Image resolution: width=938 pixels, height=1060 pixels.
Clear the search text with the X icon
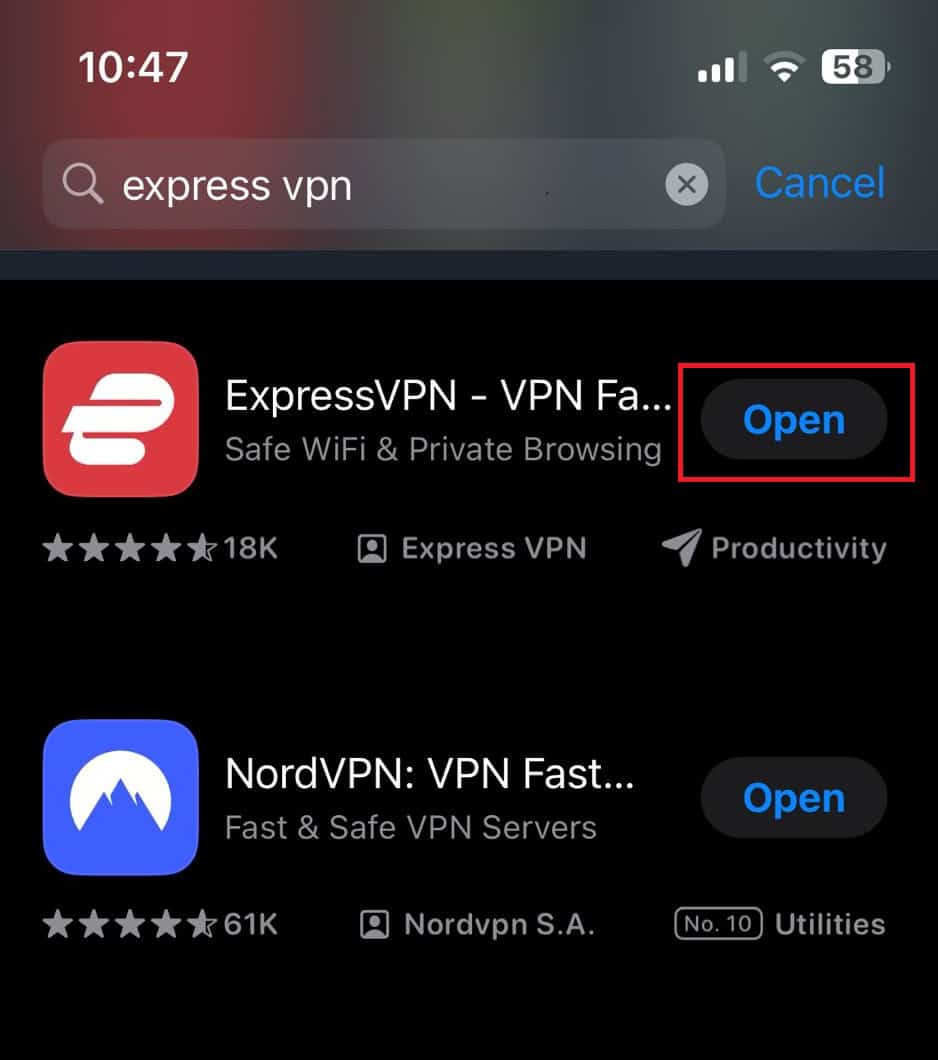point(686,185)
